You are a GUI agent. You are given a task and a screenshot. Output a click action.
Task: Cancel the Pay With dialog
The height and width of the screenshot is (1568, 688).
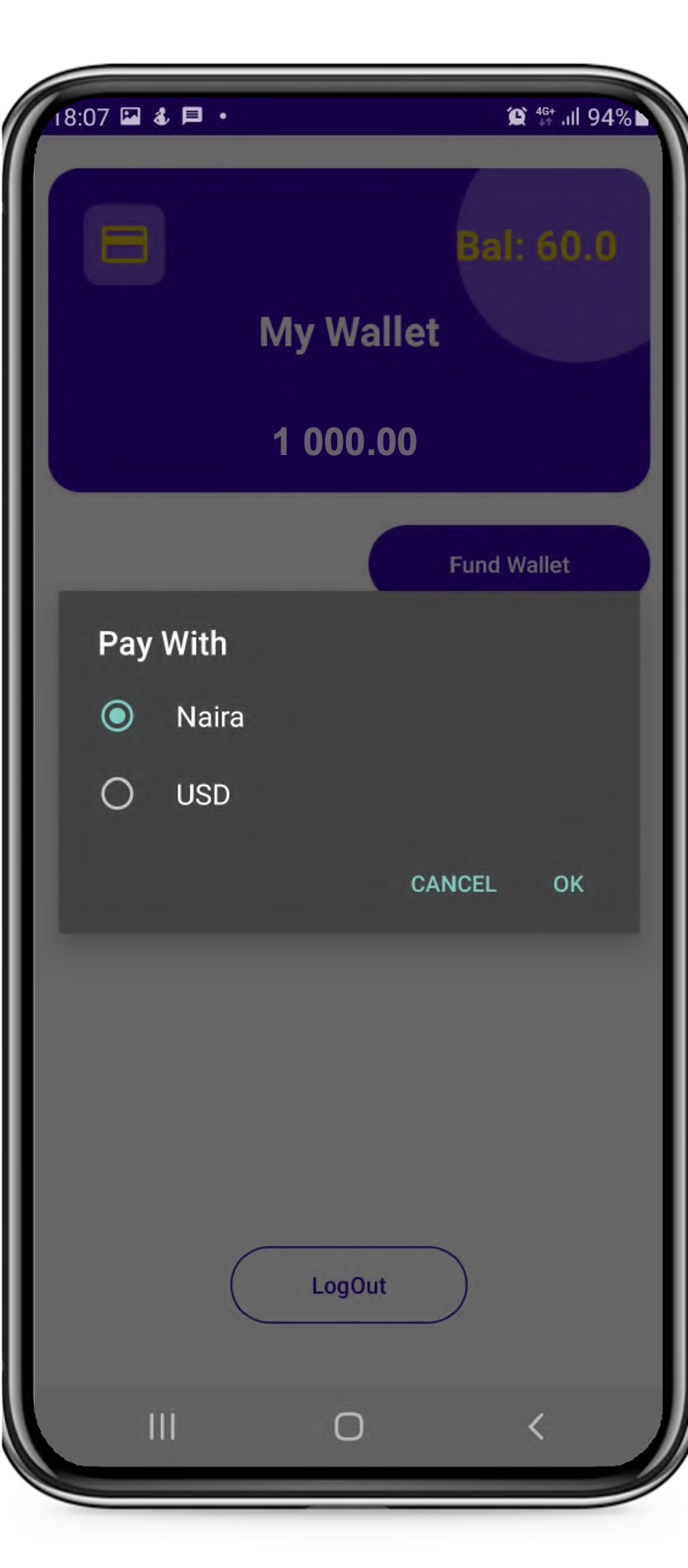[453, 884]
